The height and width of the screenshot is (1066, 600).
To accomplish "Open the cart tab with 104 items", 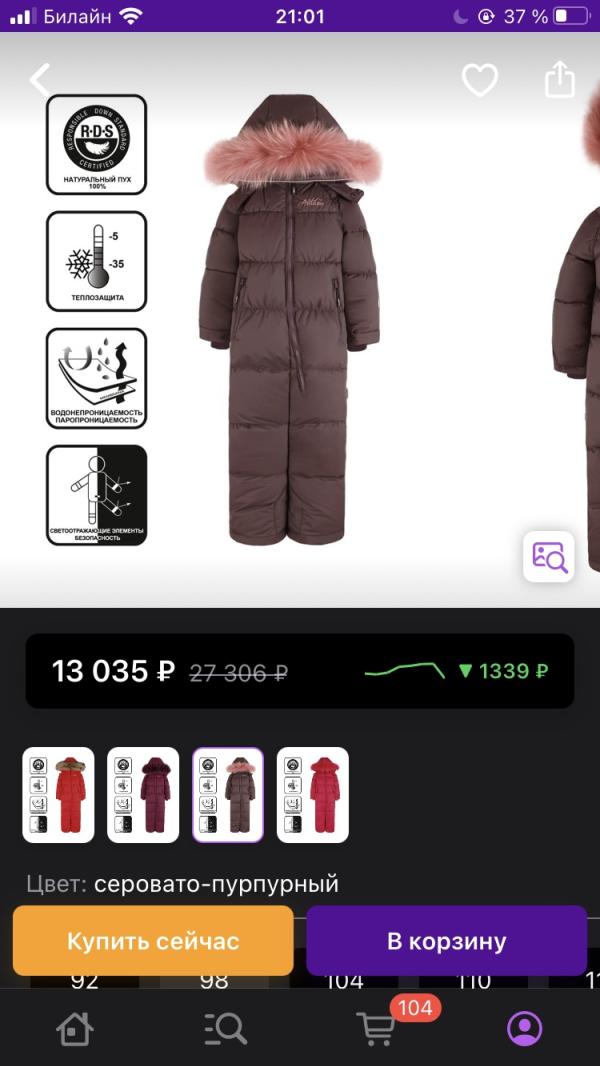I will (378, 1027).
